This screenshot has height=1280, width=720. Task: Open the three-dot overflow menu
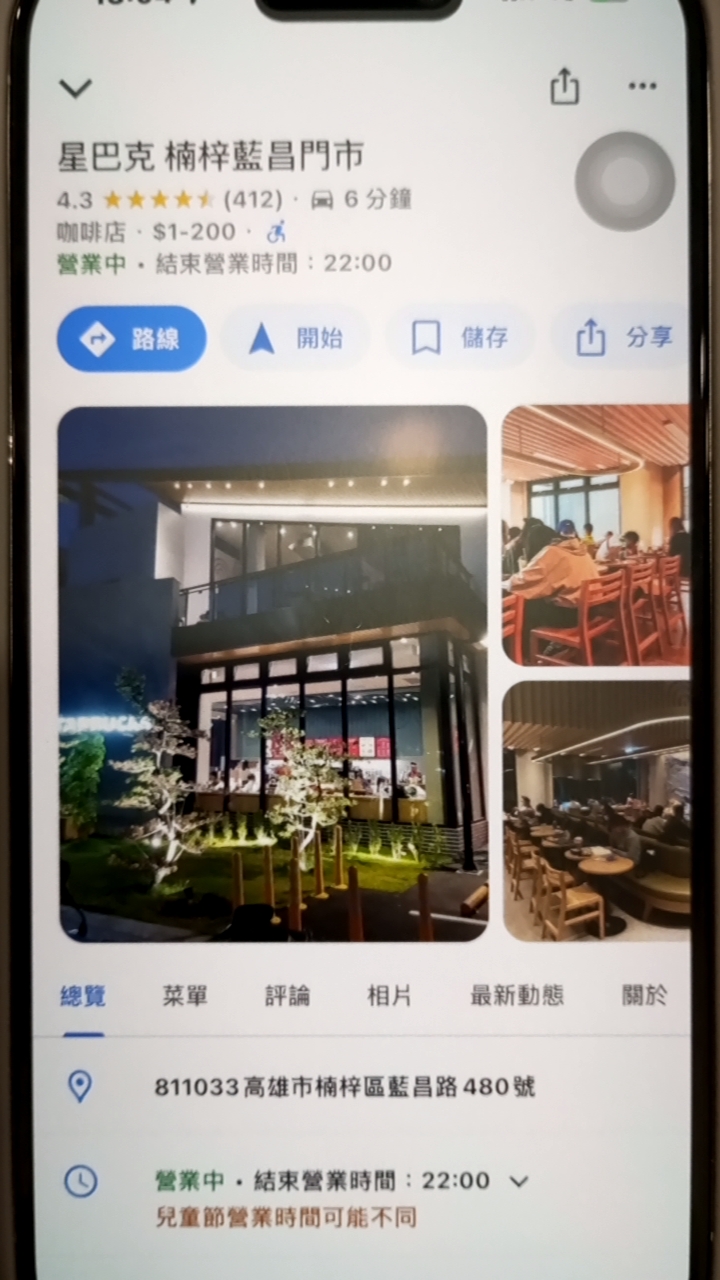point(643,86)
